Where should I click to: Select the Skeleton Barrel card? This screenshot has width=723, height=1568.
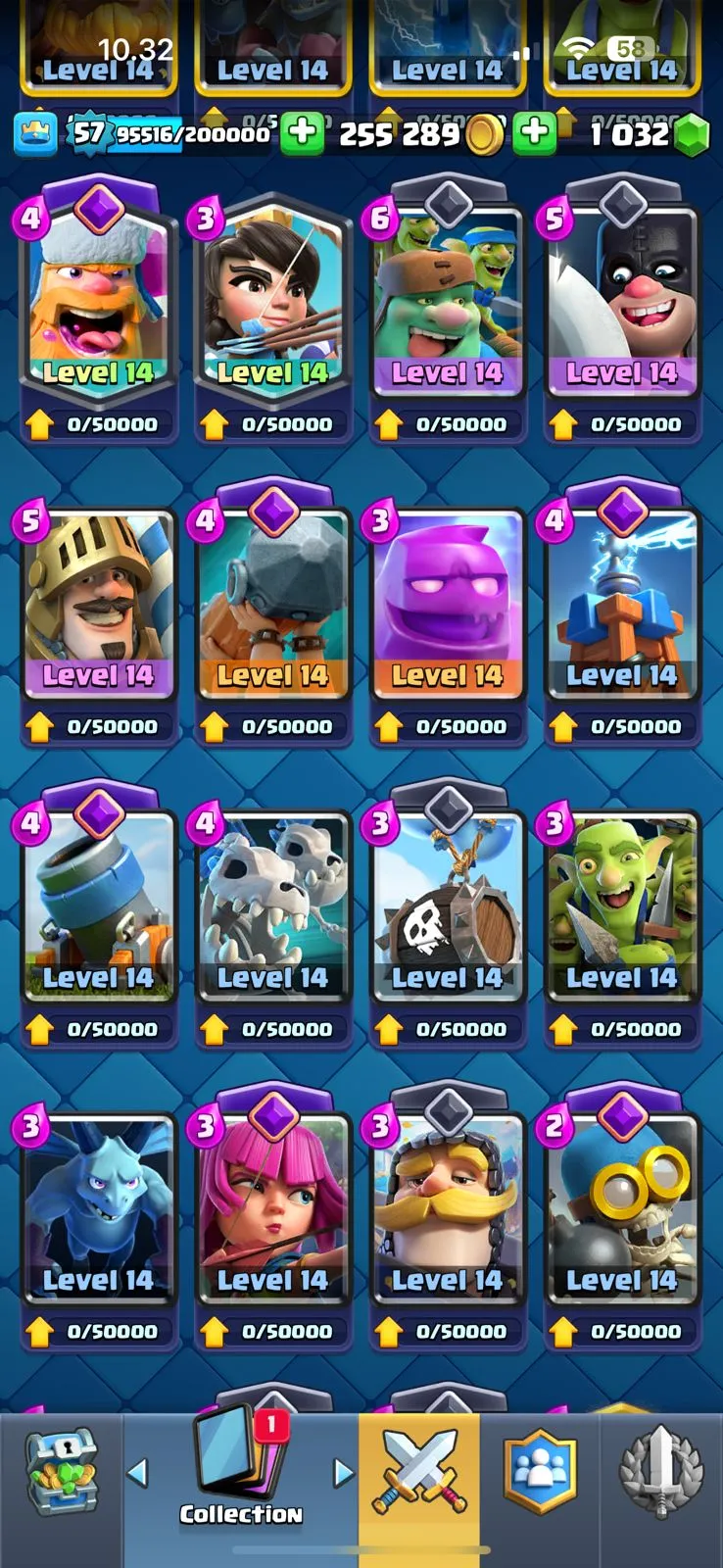447,902
